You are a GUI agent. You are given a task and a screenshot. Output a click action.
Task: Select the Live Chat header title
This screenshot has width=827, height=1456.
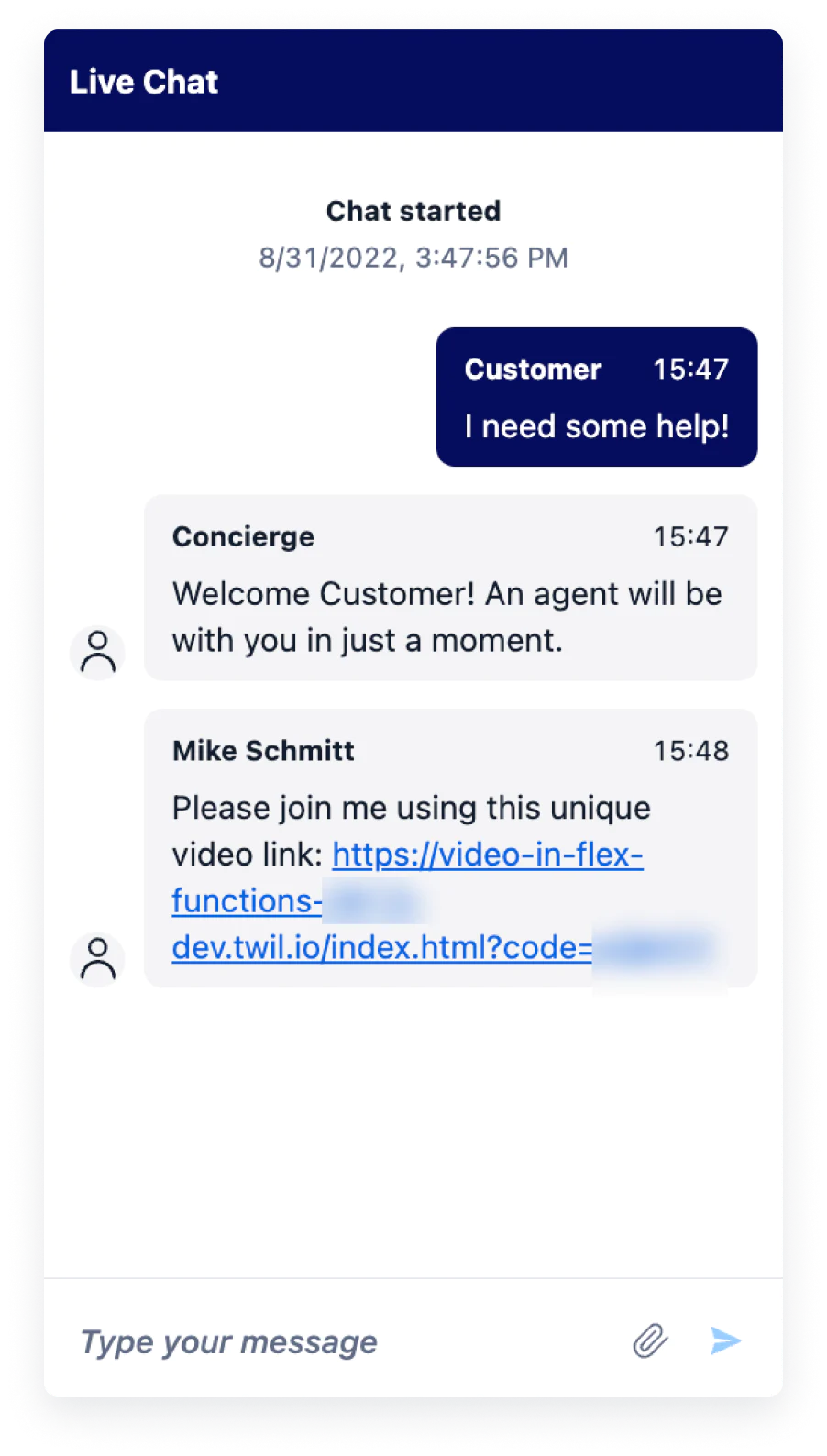144,82
